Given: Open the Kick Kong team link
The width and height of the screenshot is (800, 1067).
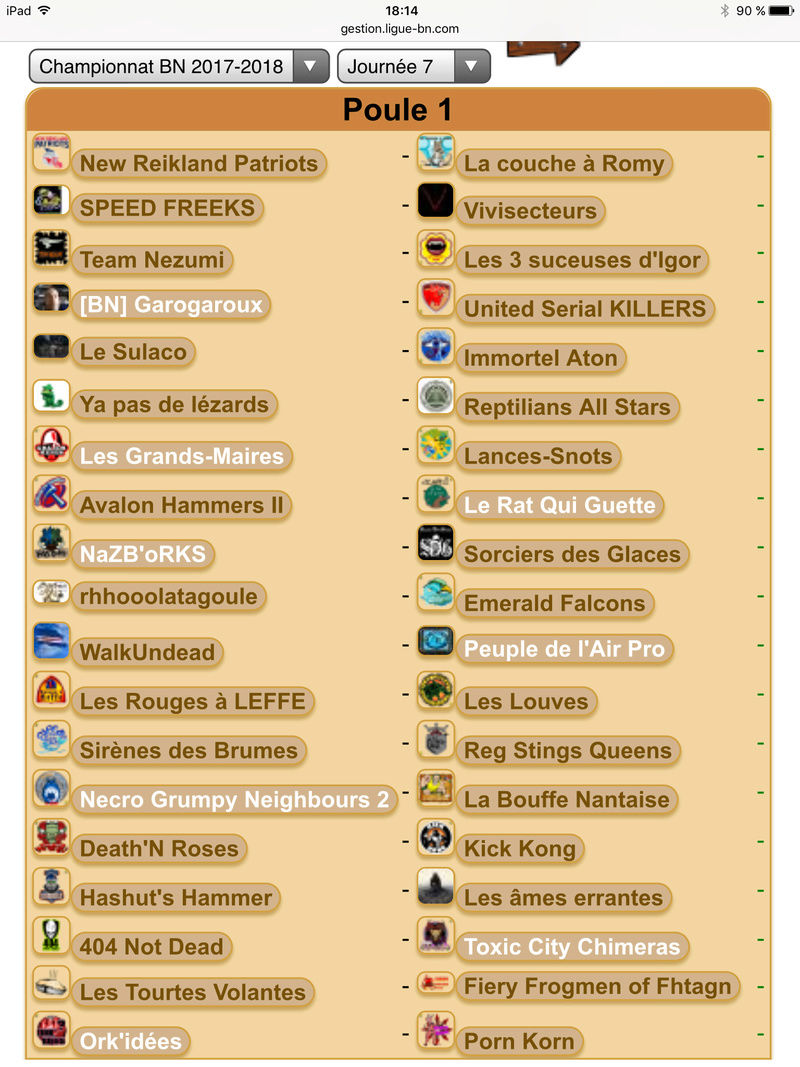Looking at the screenshot, I should click(519, 849).
